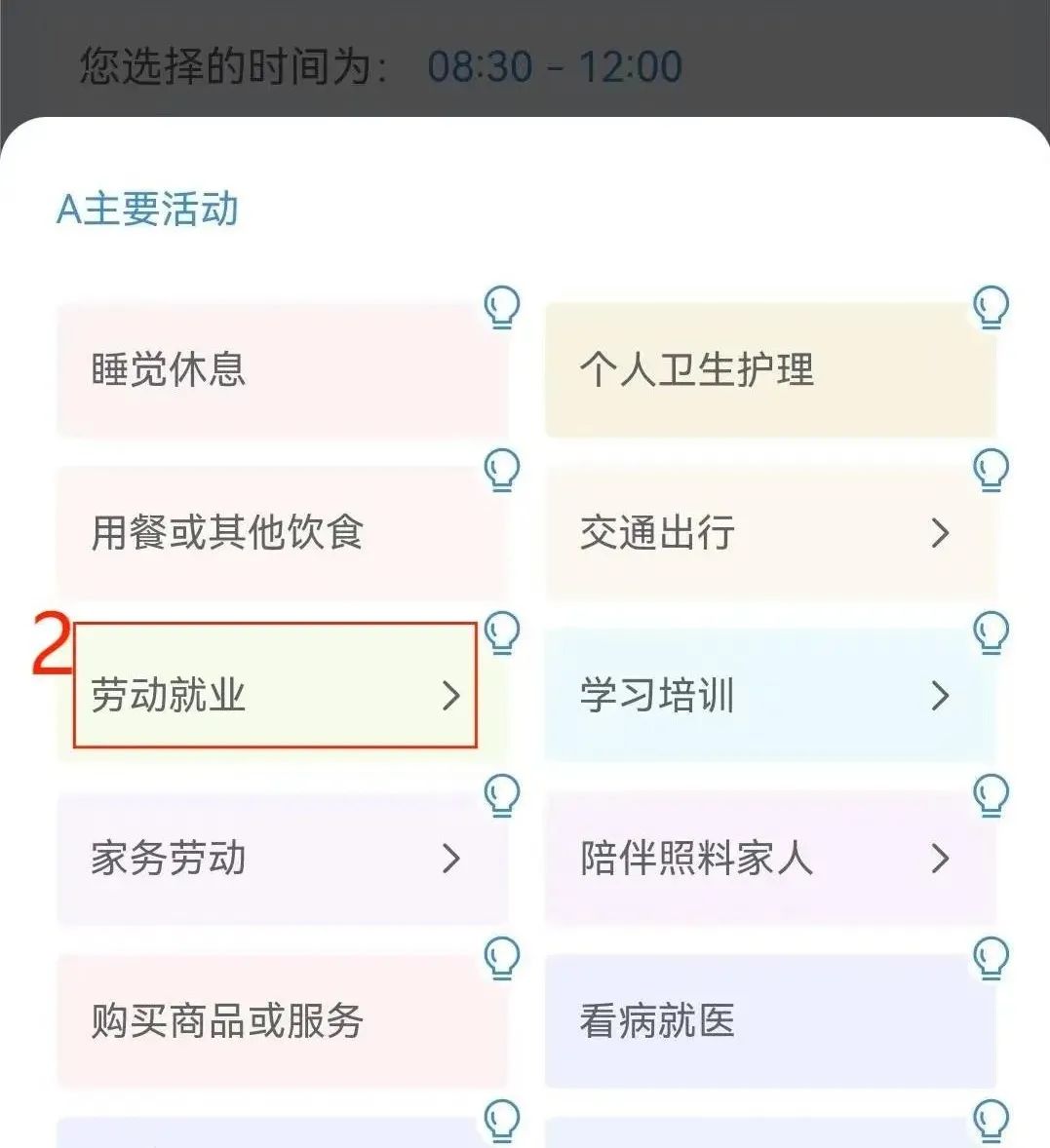1050x1148 pixels.
Task: Expand 学习培训 options
Action: point(769,695)
